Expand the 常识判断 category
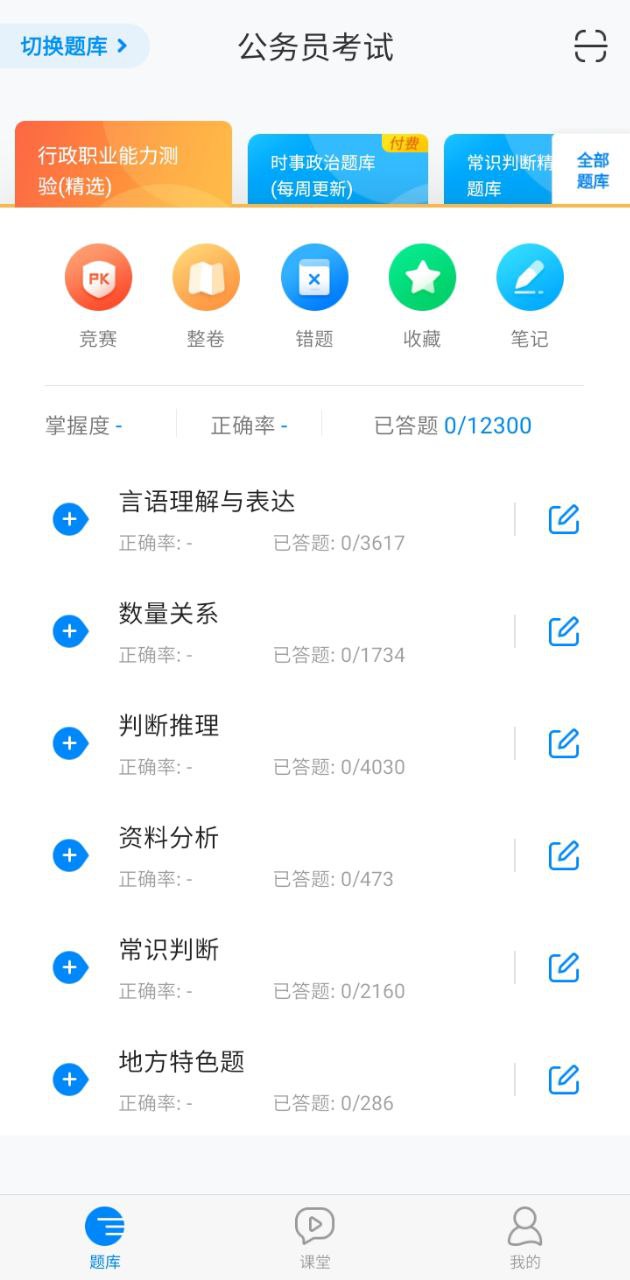 [x=70, y=967]
